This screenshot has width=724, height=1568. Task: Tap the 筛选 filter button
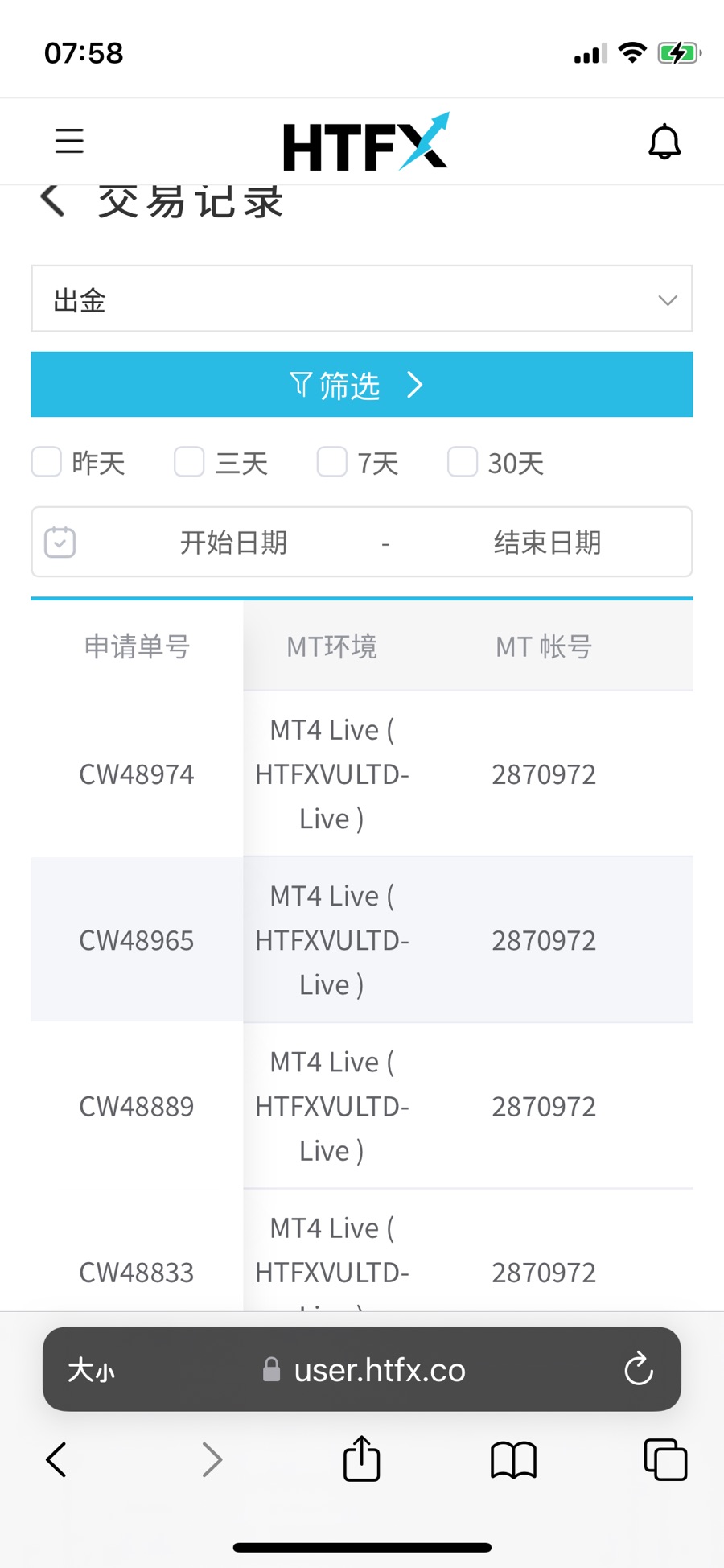click(361, 385)
